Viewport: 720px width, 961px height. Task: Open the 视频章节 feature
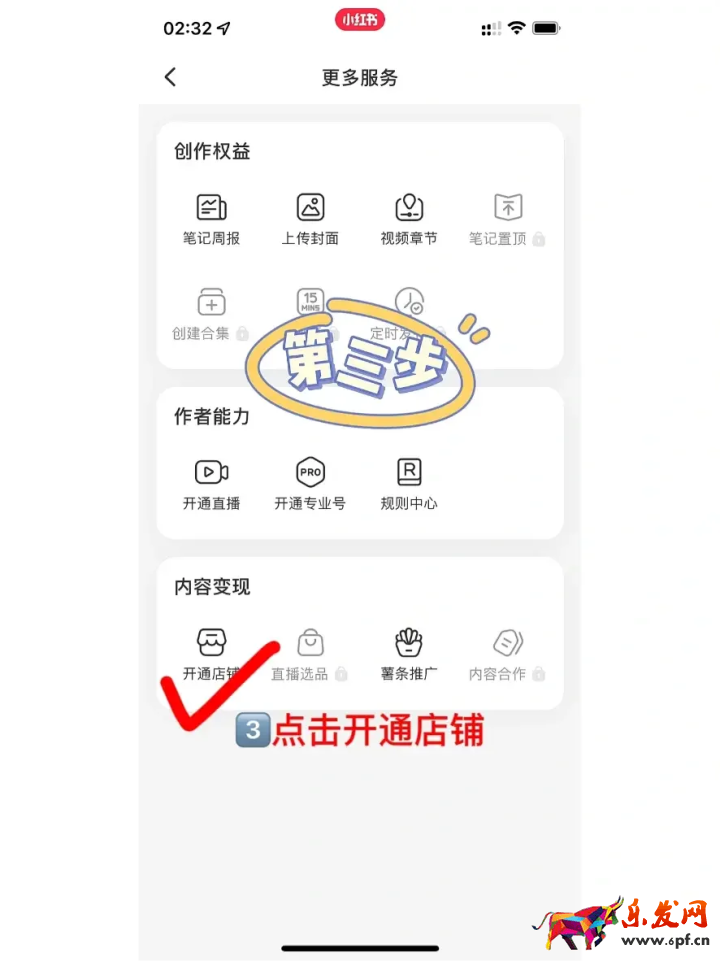pos(409,219)
